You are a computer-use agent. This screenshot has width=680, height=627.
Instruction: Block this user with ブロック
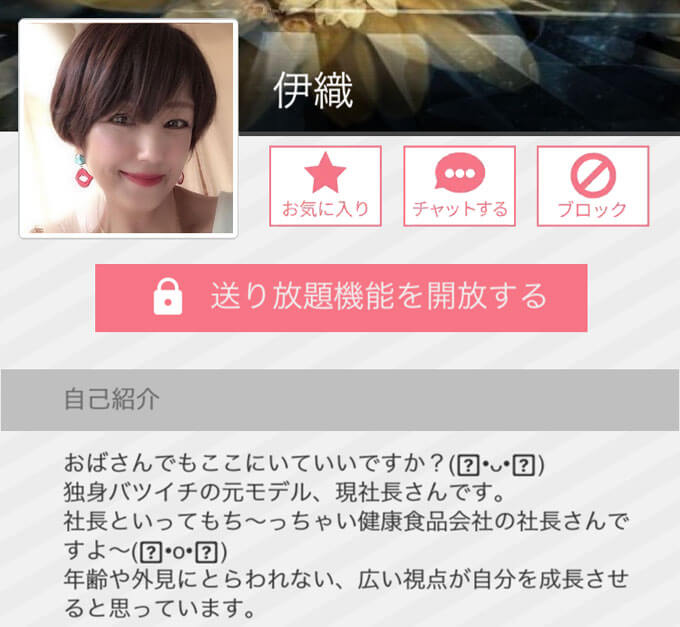pyautogui.click(x=593, y=186)
